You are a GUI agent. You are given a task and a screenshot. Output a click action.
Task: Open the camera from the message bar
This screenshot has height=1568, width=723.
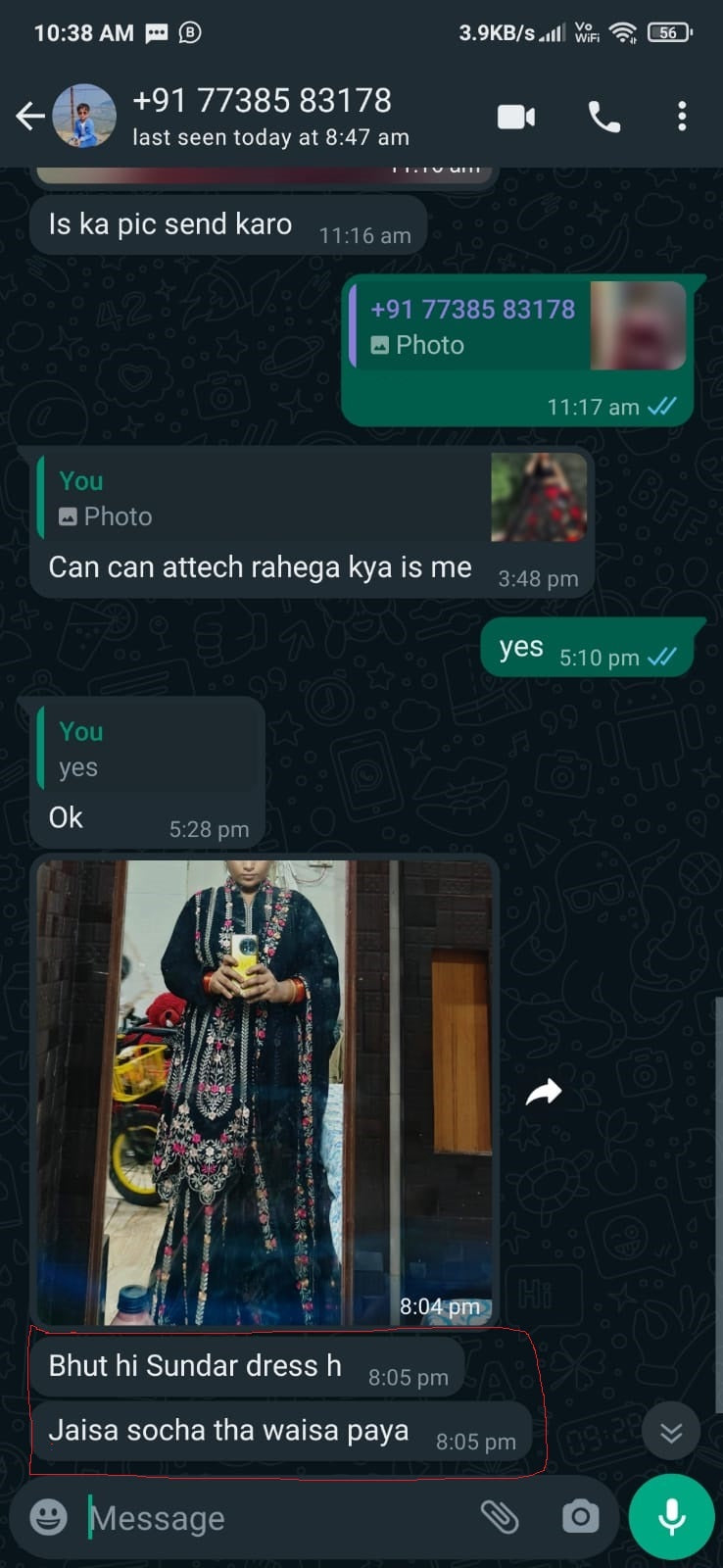coord(580,1517)
